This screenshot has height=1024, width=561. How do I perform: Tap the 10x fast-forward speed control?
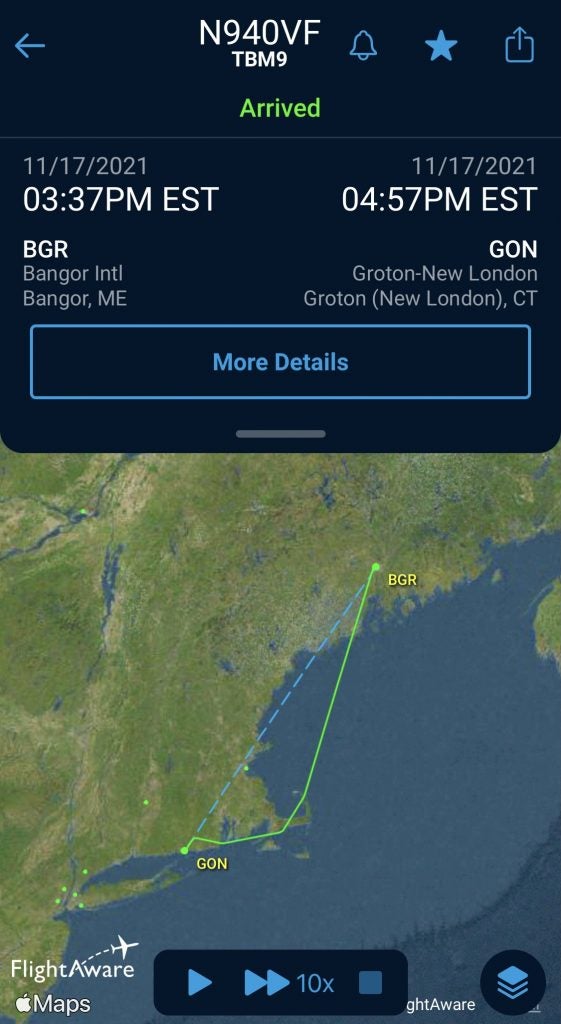(289, 982)
